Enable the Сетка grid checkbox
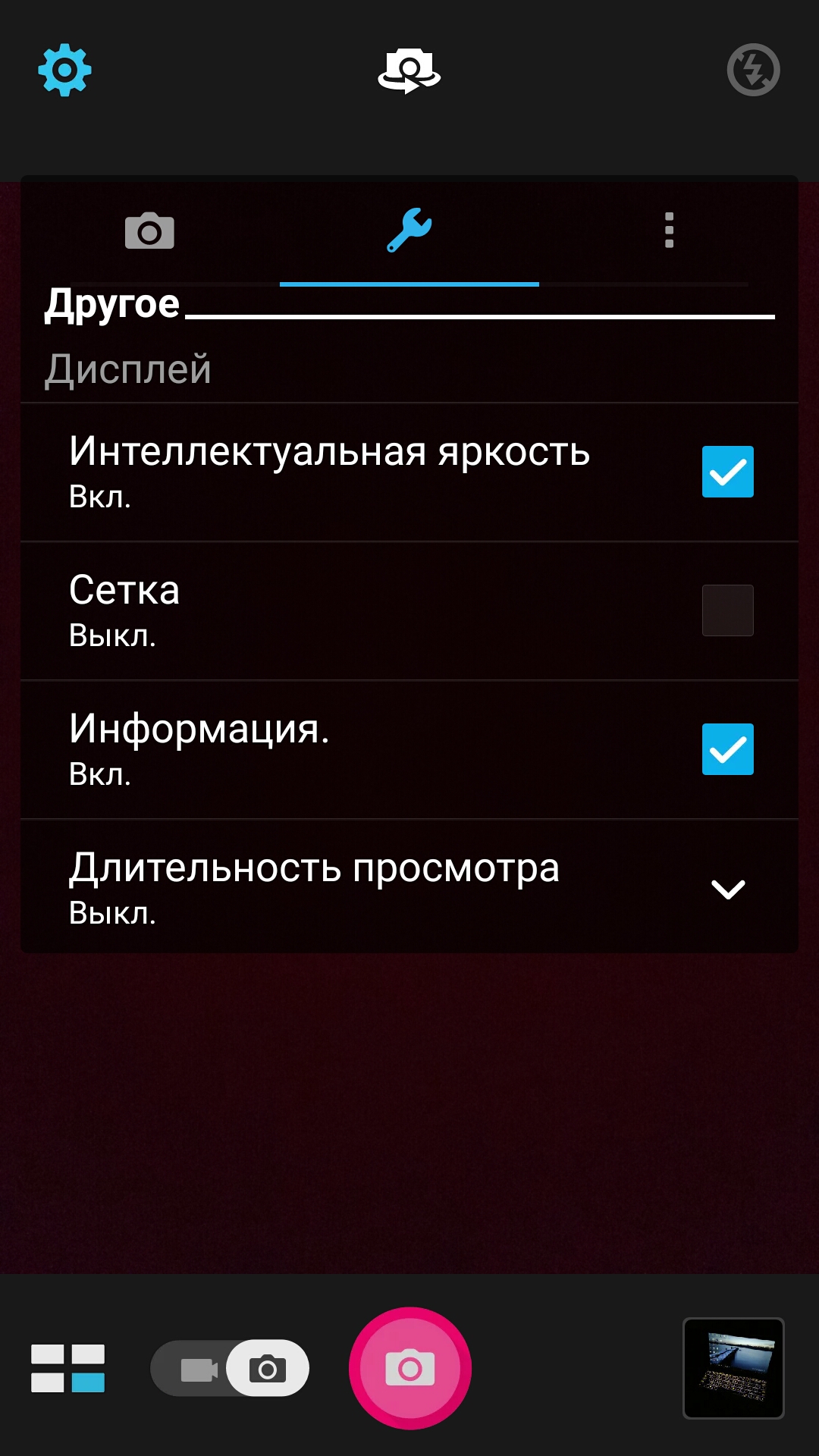 click(x=728, y=610)
